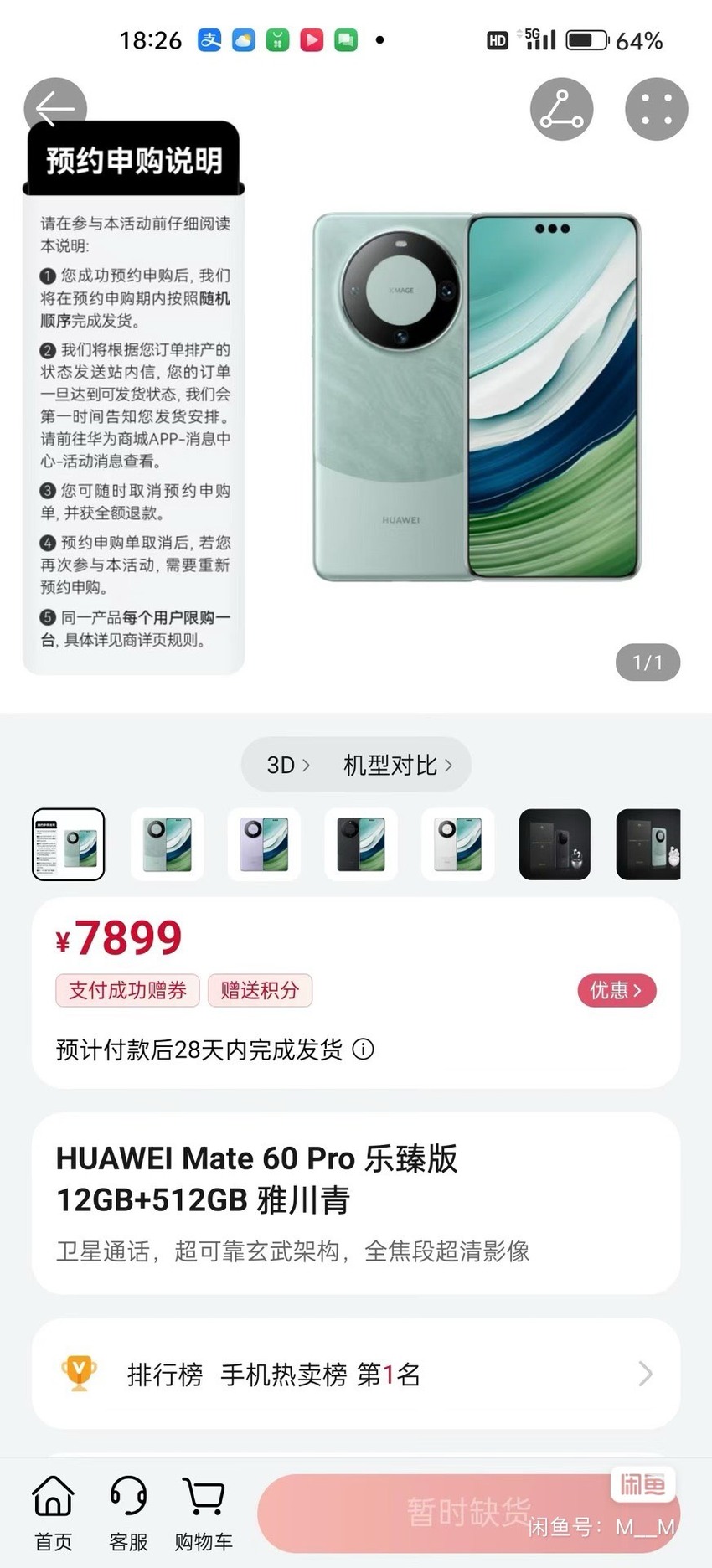The height and width of the screenshot is (1568, 712).
Task: Open the 优惠 discounts button
Action: pos(617,991)
